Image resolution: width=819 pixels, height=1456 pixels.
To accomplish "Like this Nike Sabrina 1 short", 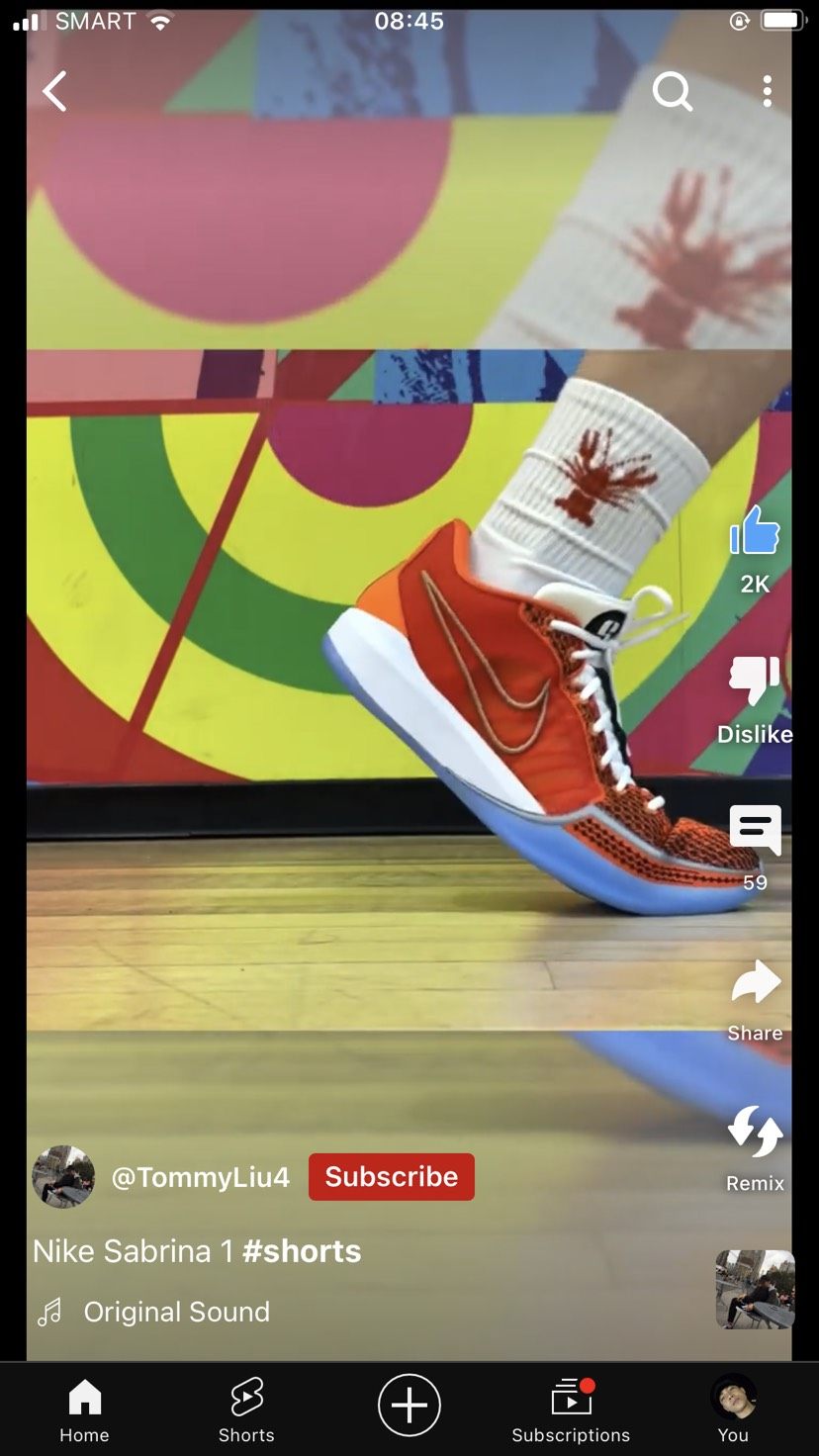I will (755, 534).
